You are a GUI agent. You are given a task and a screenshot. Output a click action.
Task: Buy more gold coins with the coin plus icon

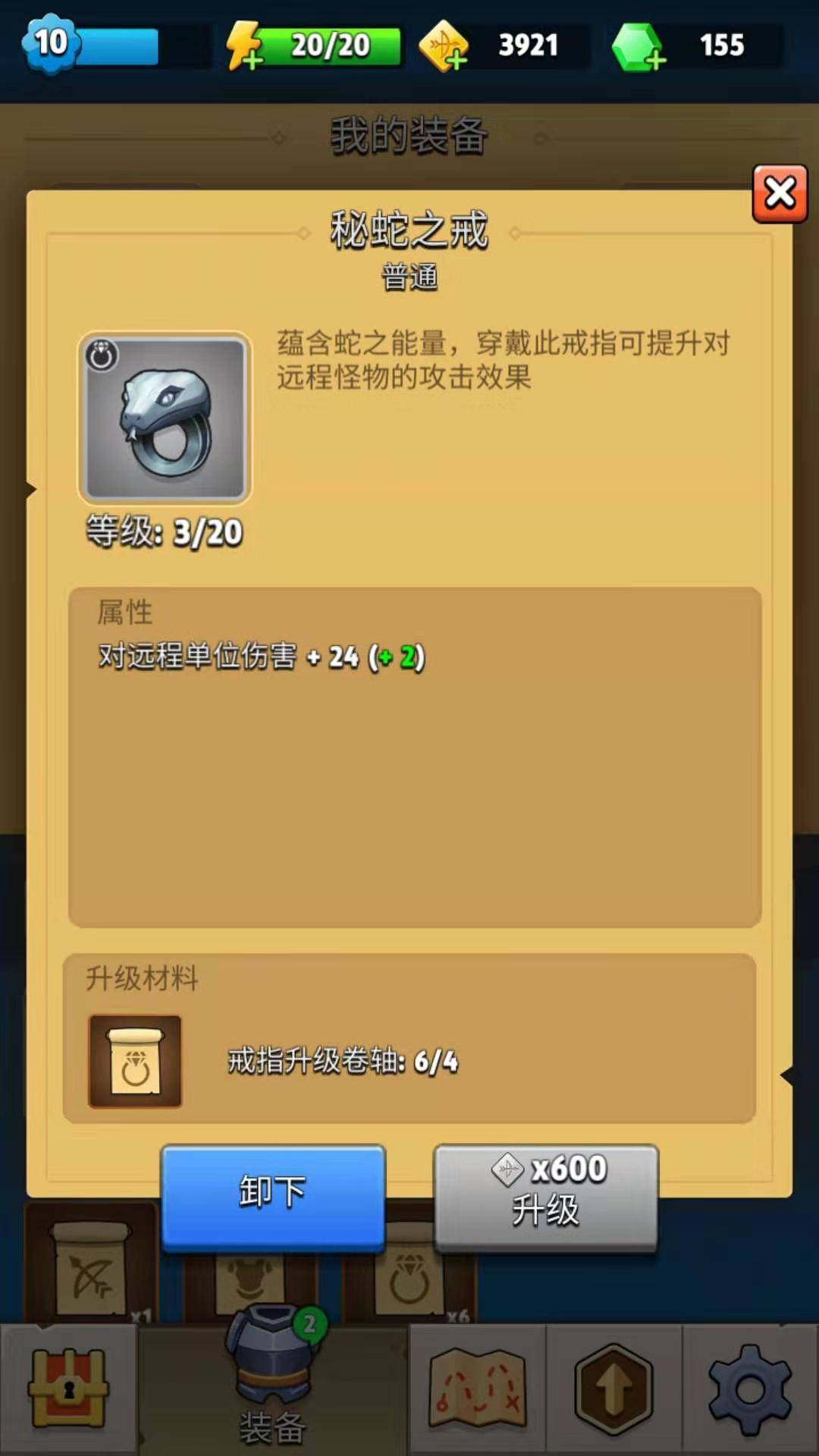[x=444, y=46]
